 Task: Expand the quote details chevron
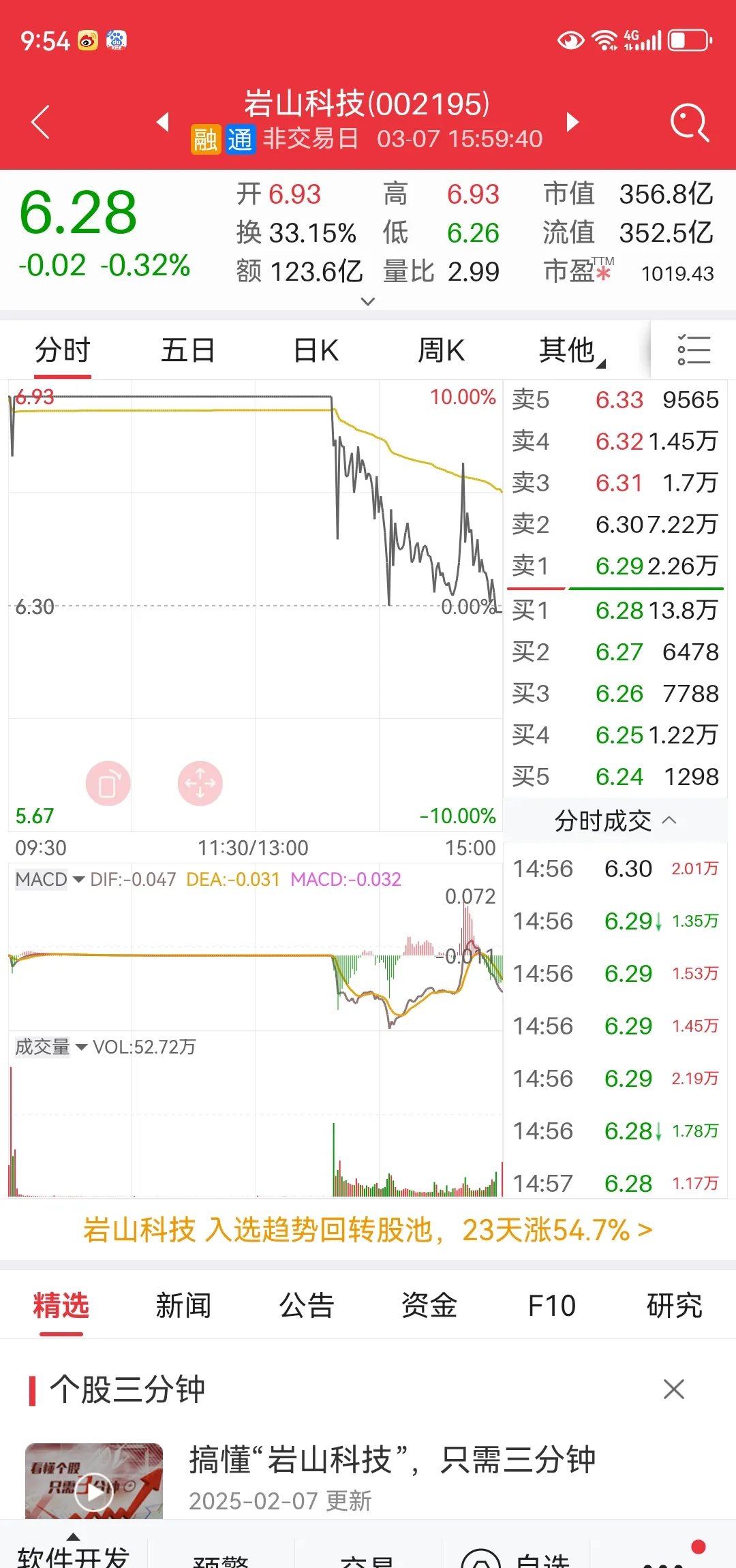pyautogui.click(x=368, y=301)
